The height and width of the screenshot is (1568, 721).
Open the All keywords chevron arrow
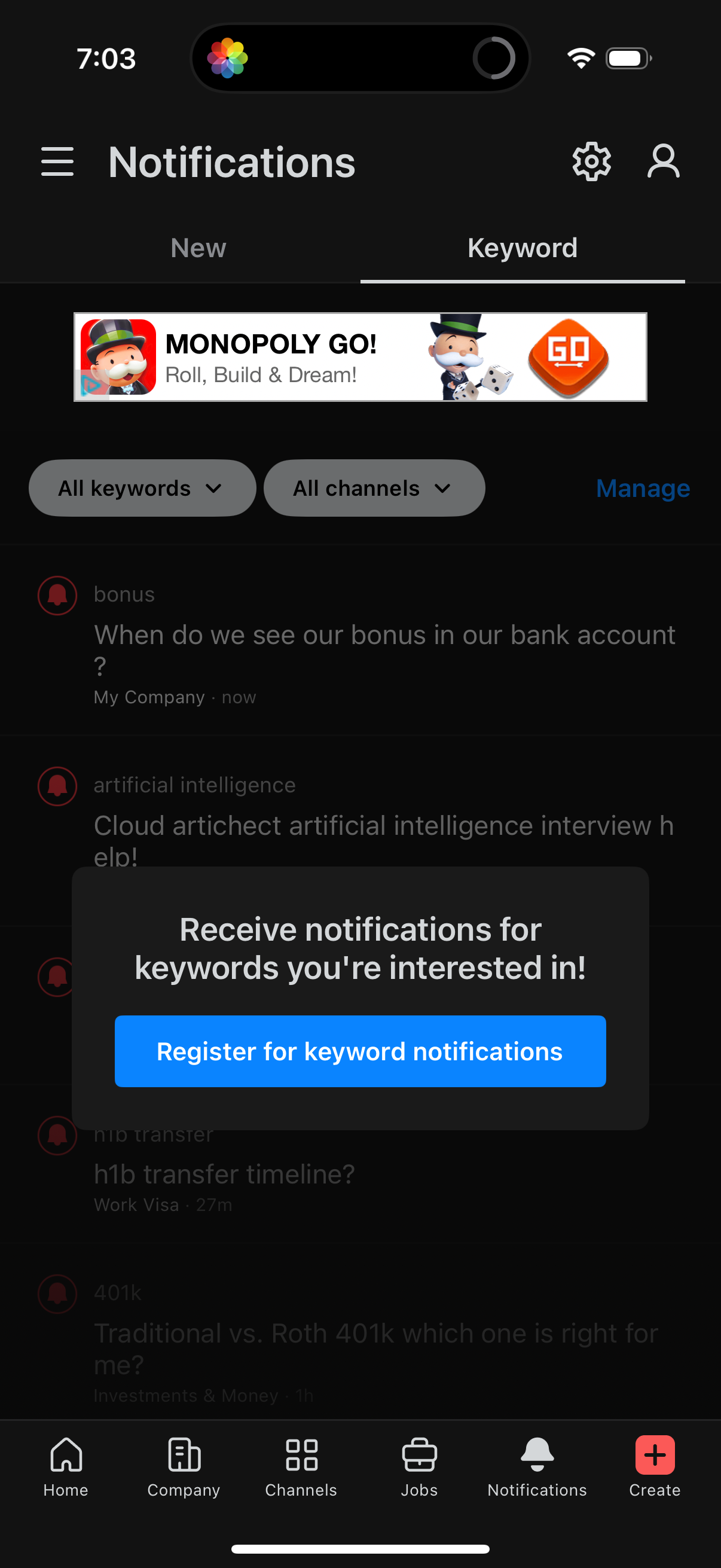point(213,487)
